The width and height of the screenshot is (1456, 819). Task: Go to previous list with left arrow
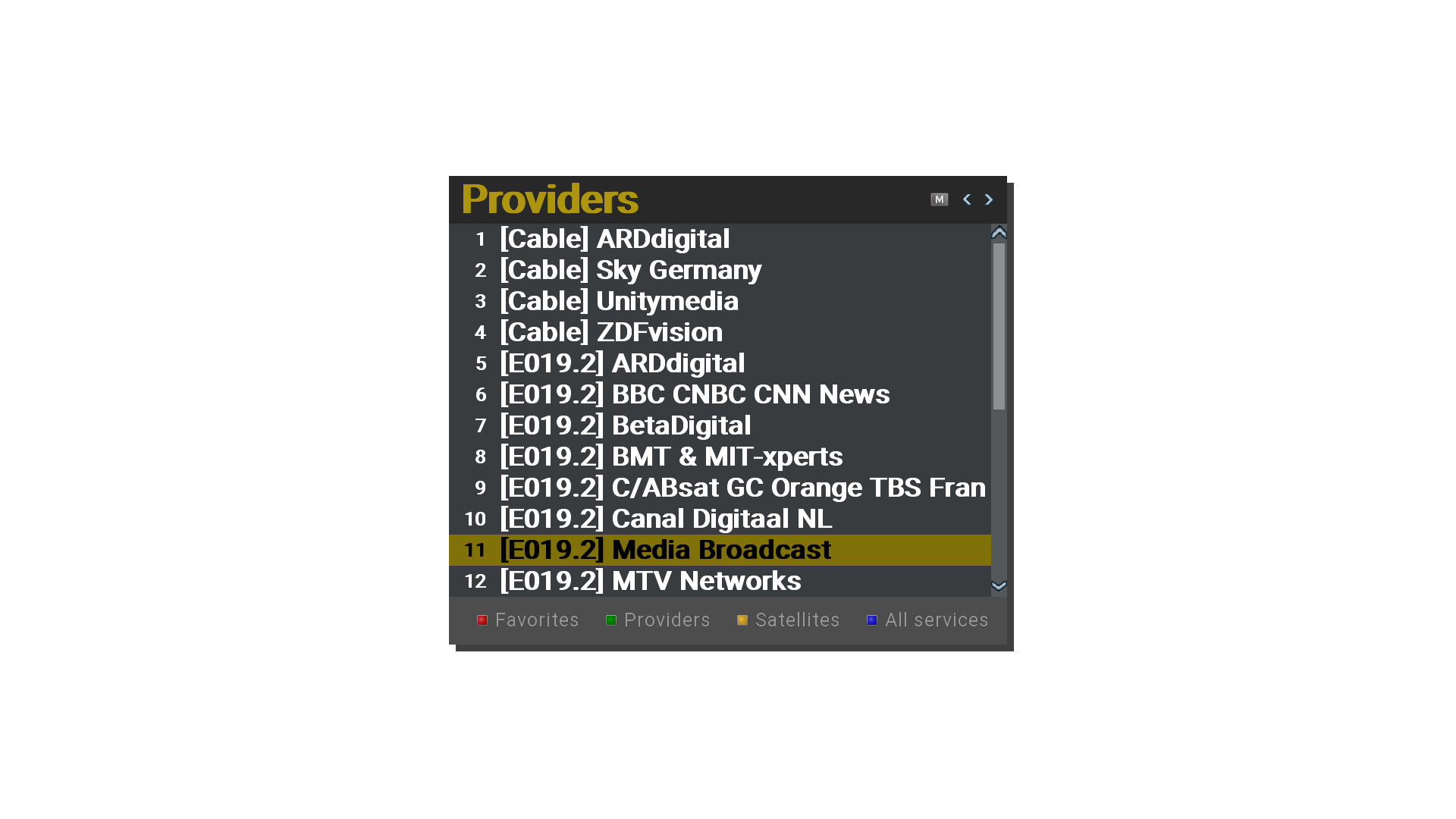(x=967, y=199)
